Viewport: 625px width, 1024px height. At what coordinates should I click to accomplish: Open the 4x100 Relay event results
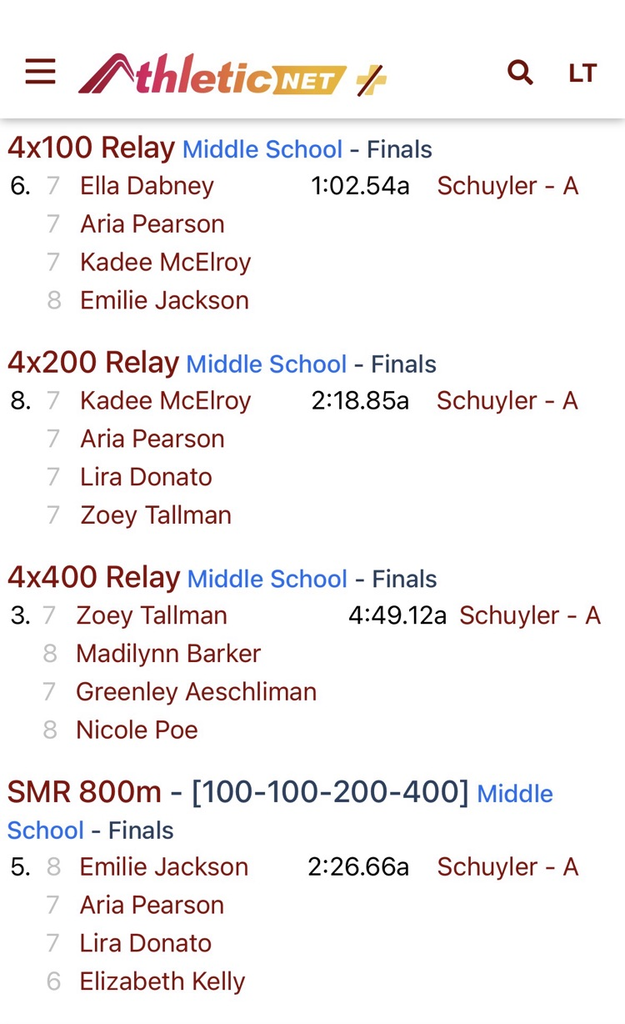coord(91,148)
